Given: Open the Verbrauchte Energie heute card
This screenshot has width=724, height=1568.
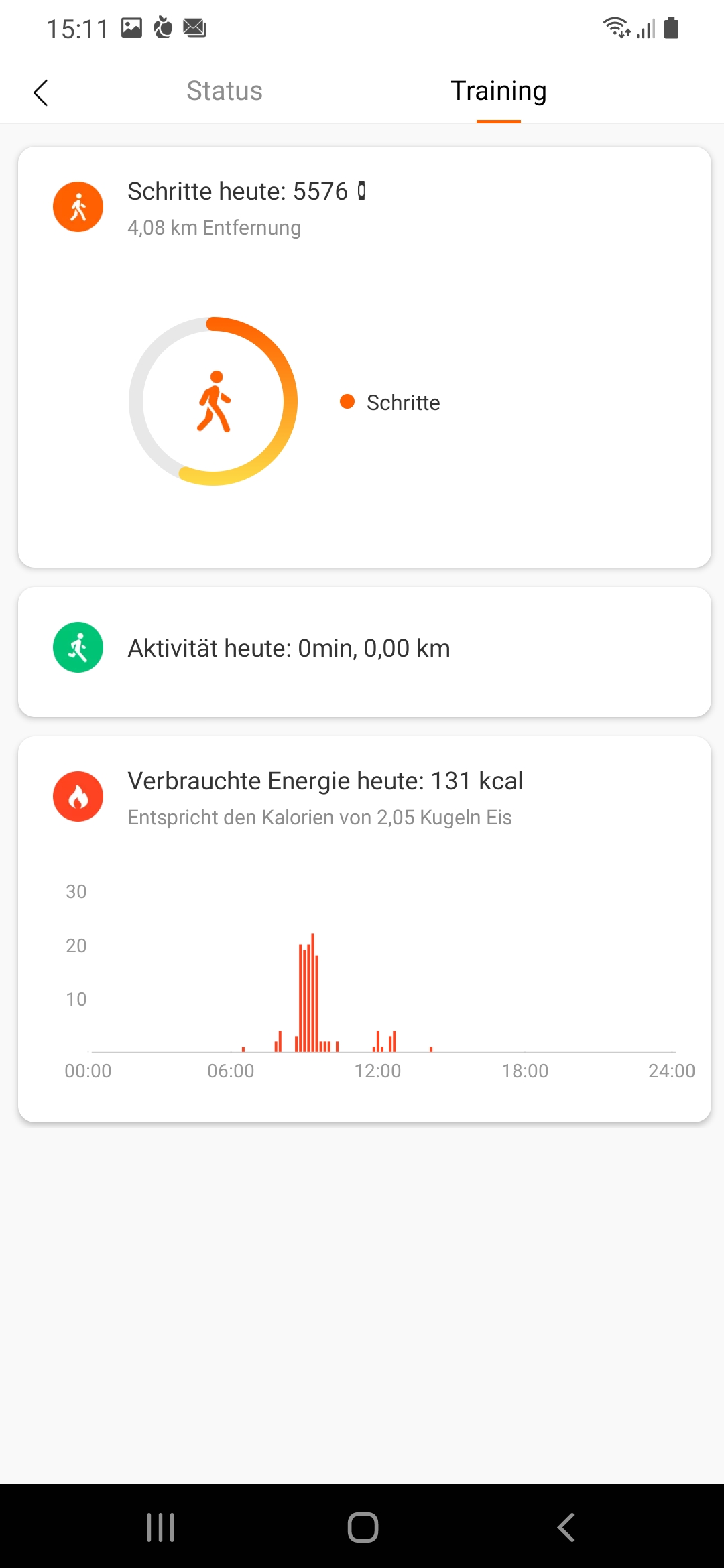Looking at the screenshot, I should [364, 928].
